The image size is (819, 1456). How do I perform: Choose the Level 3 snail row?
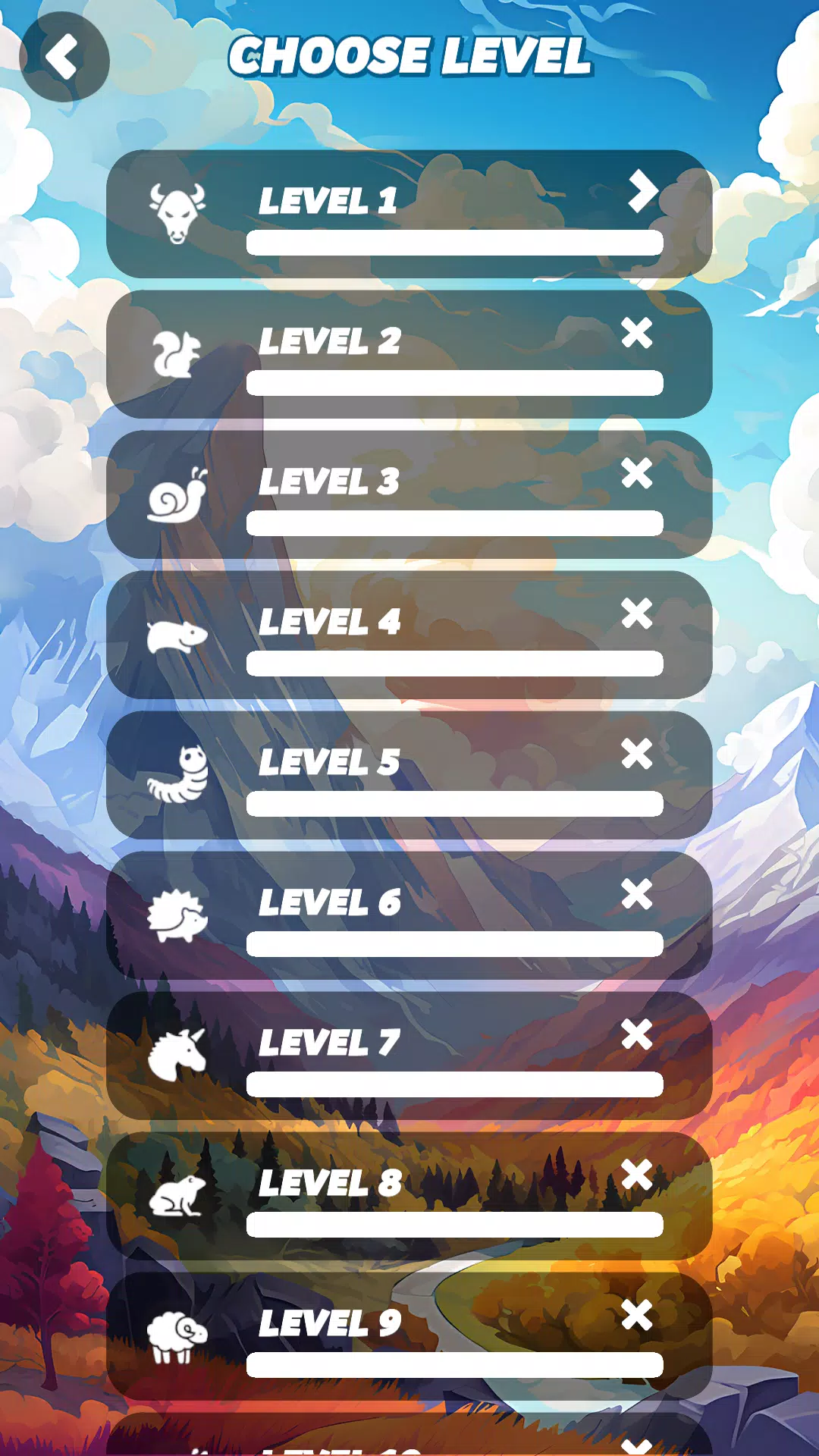tap(409, 494)
